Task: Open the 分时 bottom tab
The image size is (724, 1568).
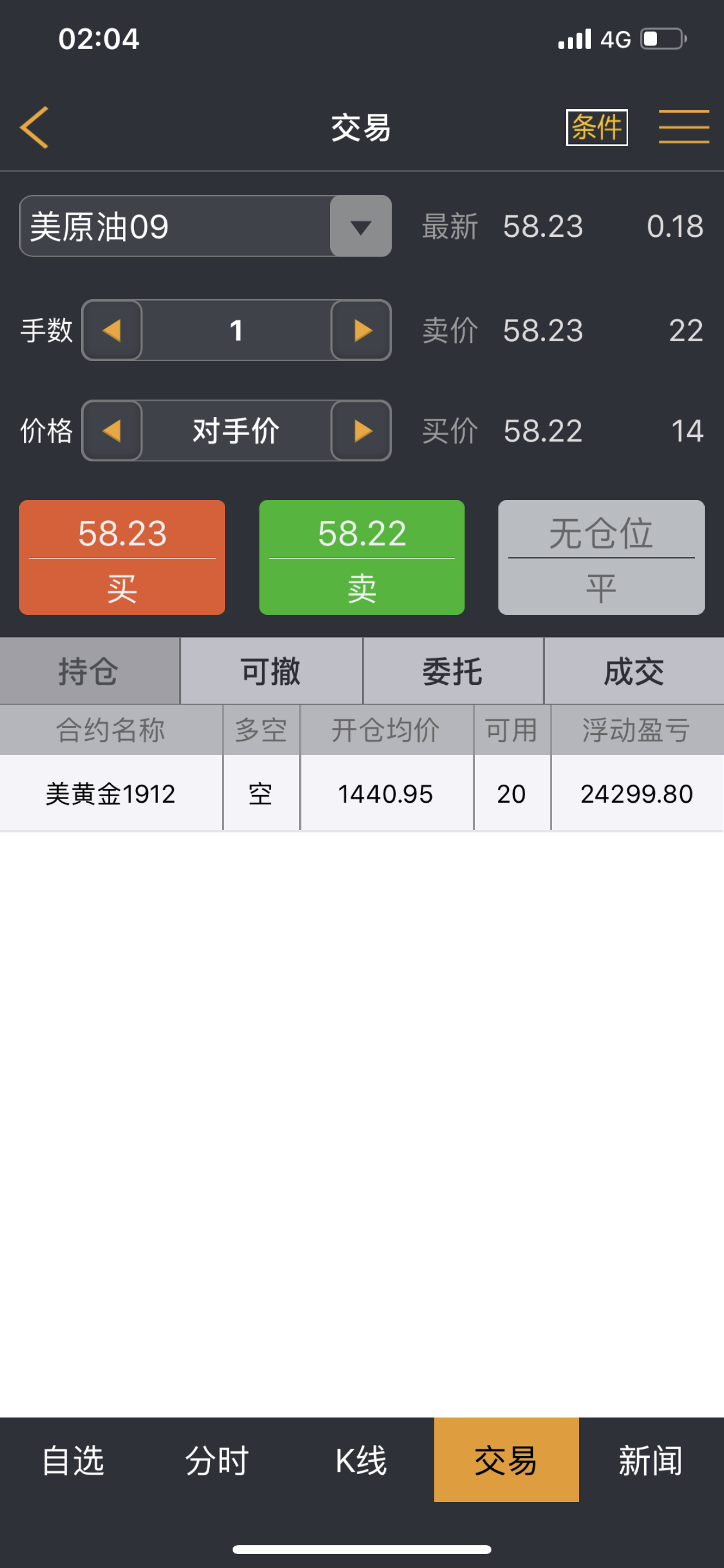Action: (217, 1460)
